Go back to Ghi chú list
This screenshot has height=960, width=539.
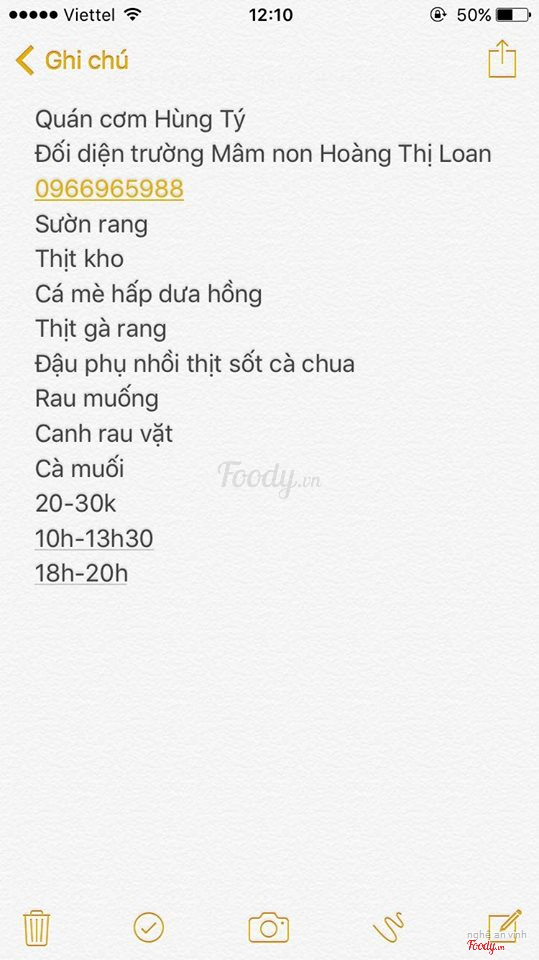(x=72, y=61)
